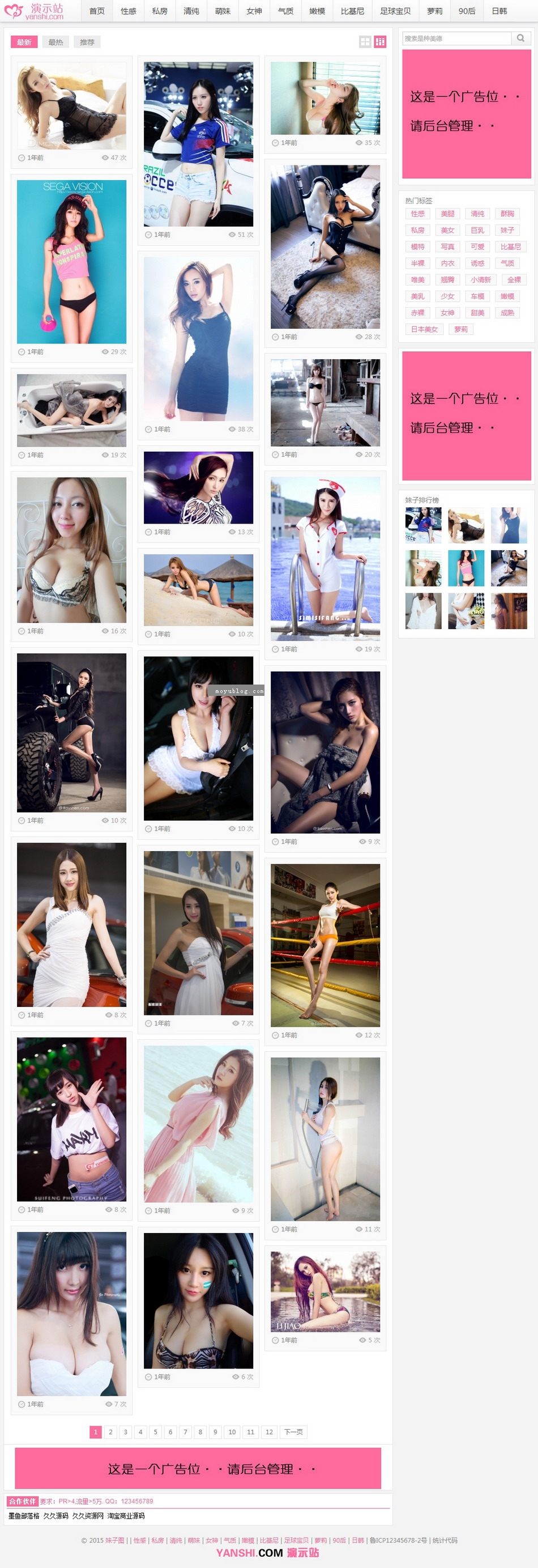Switch to the grid view icon
Screen dimensions: 538x1568
[x=365, y=41]
